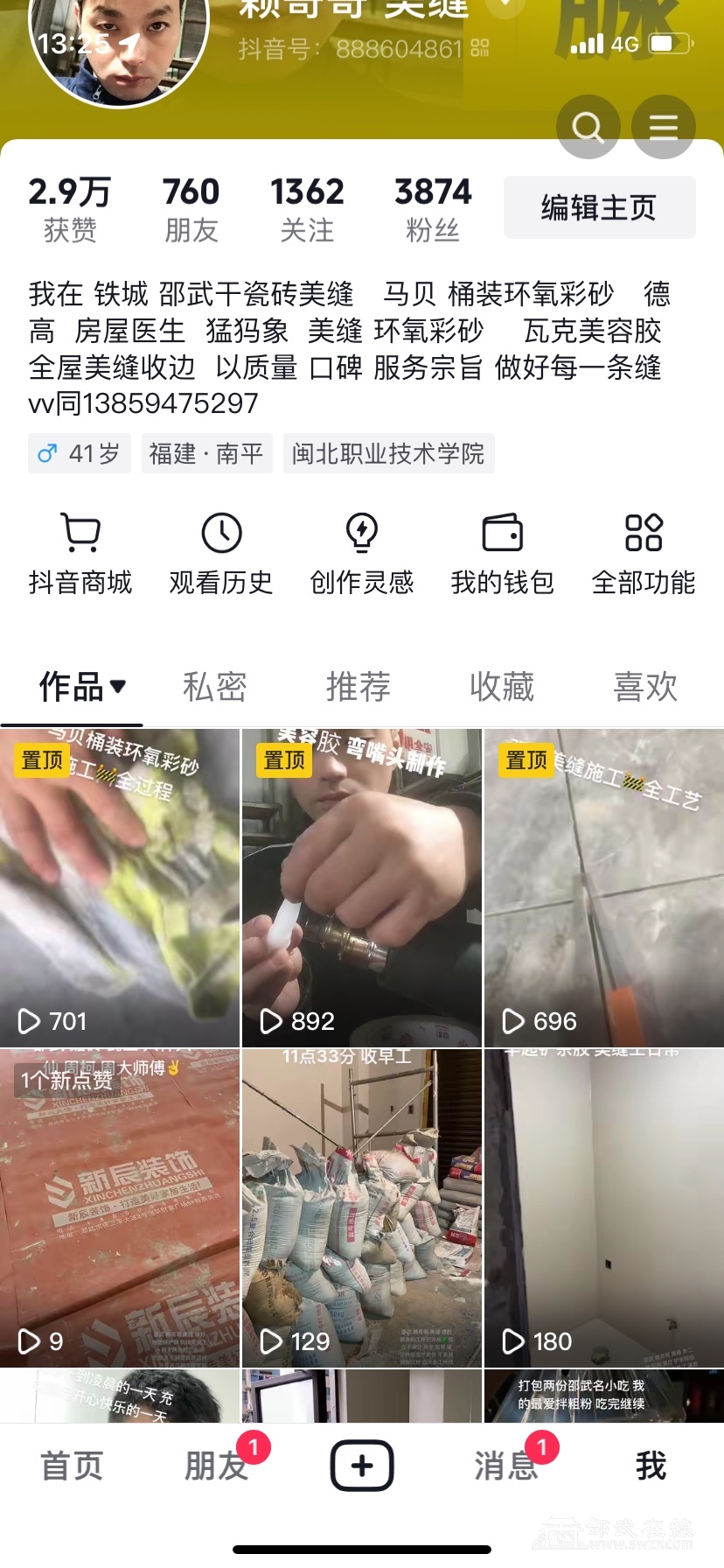Tap 编辑主页 button

(x=599, y=207)
